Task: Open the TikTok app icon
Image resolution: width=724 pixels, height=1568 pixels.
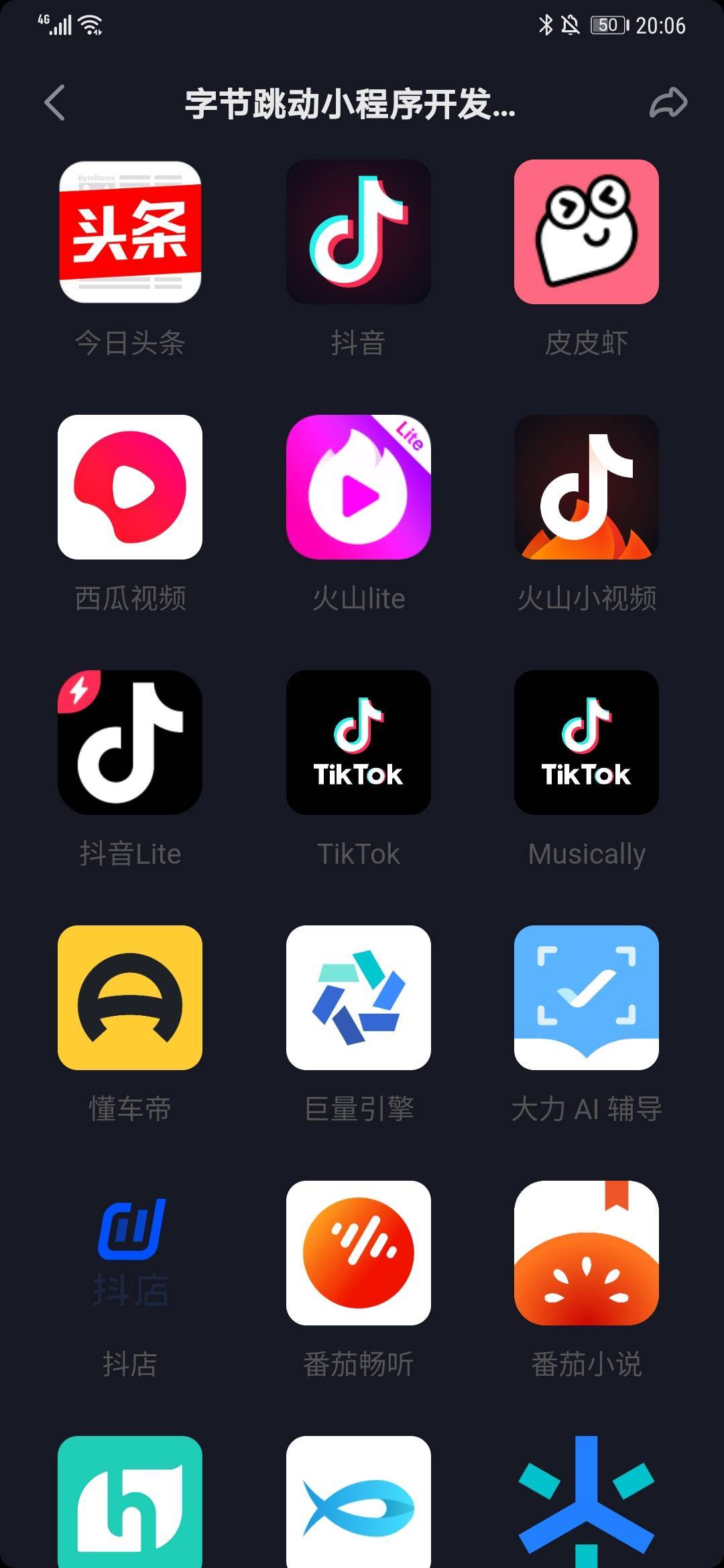Action: coord(359,742)
